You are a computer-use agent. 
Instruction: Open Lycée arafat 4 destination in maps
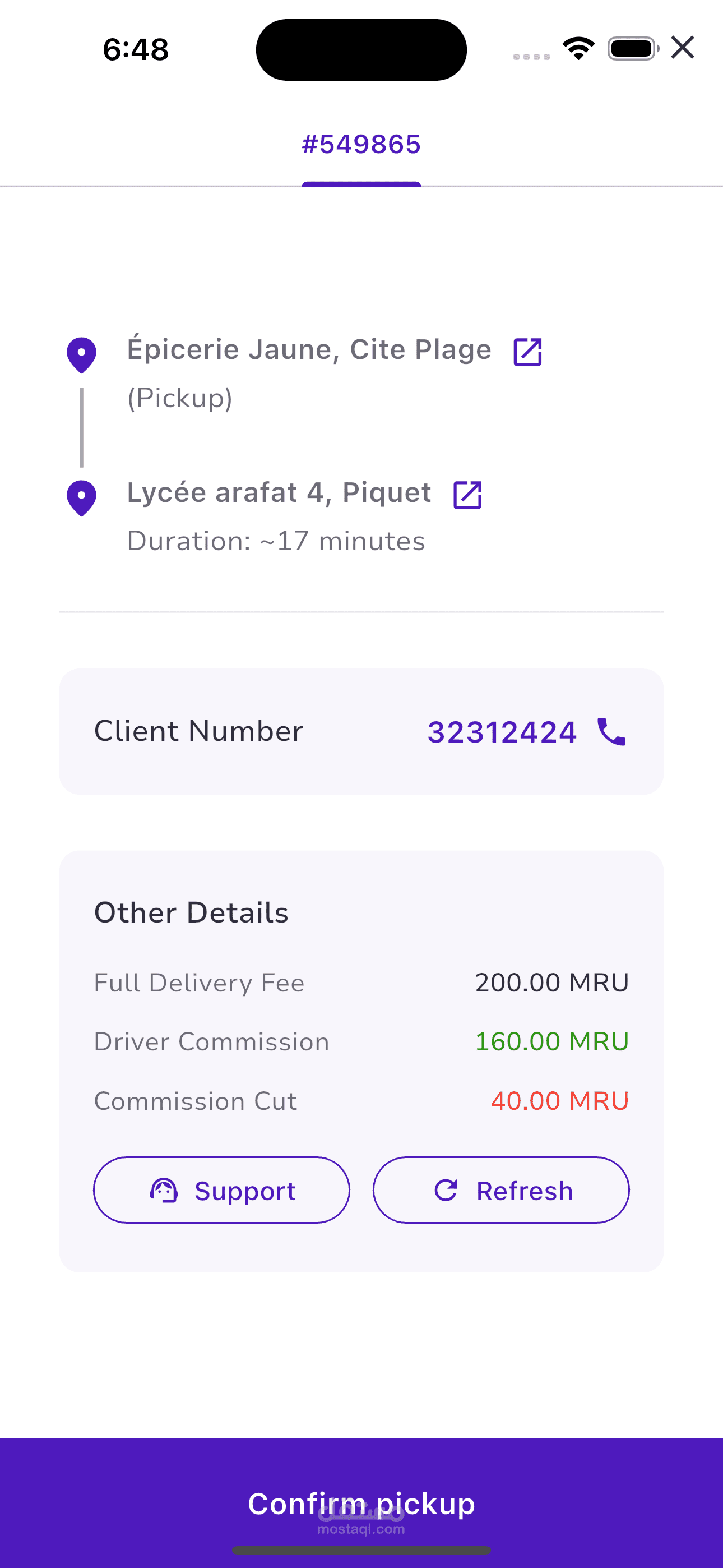(467, 495)
